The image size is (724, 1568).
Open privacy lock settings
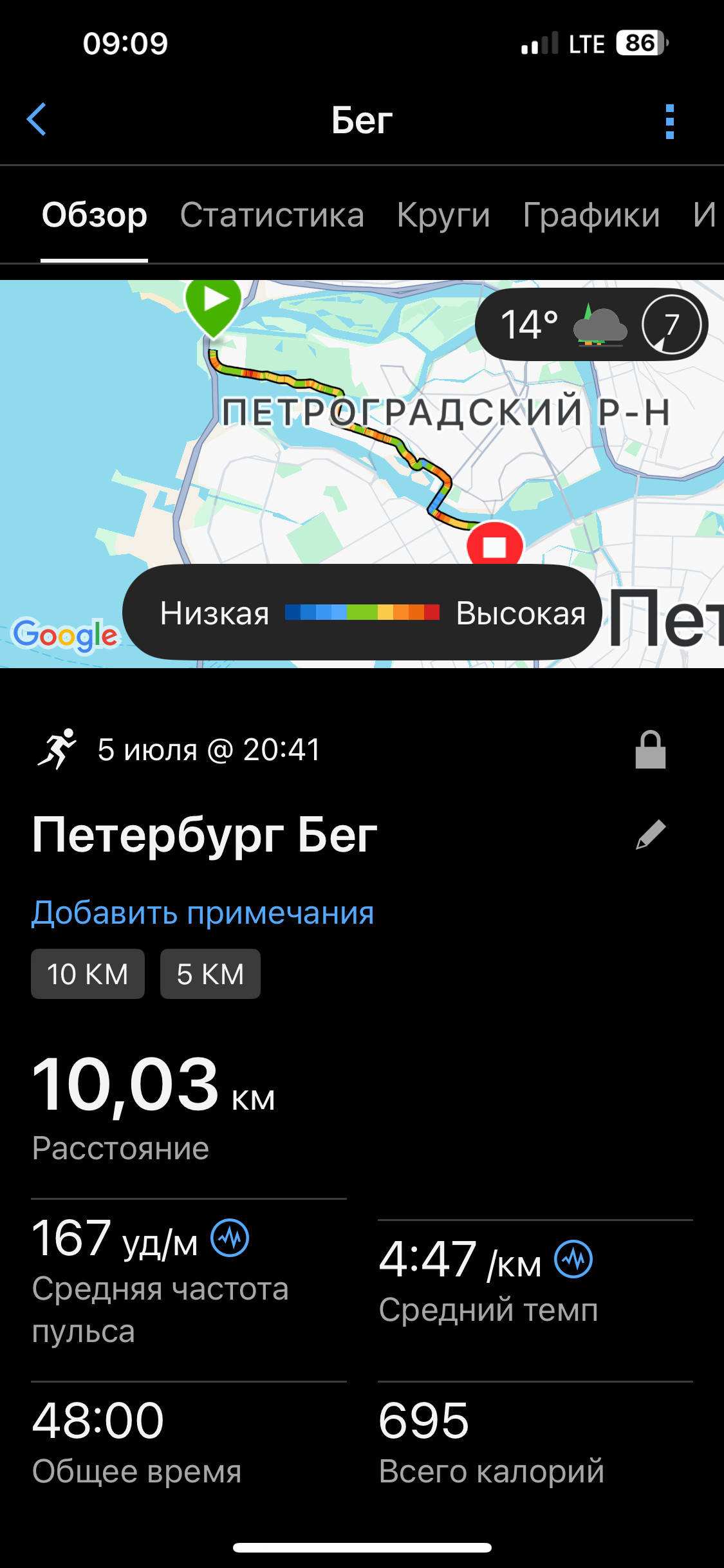(x=651, y=749)
